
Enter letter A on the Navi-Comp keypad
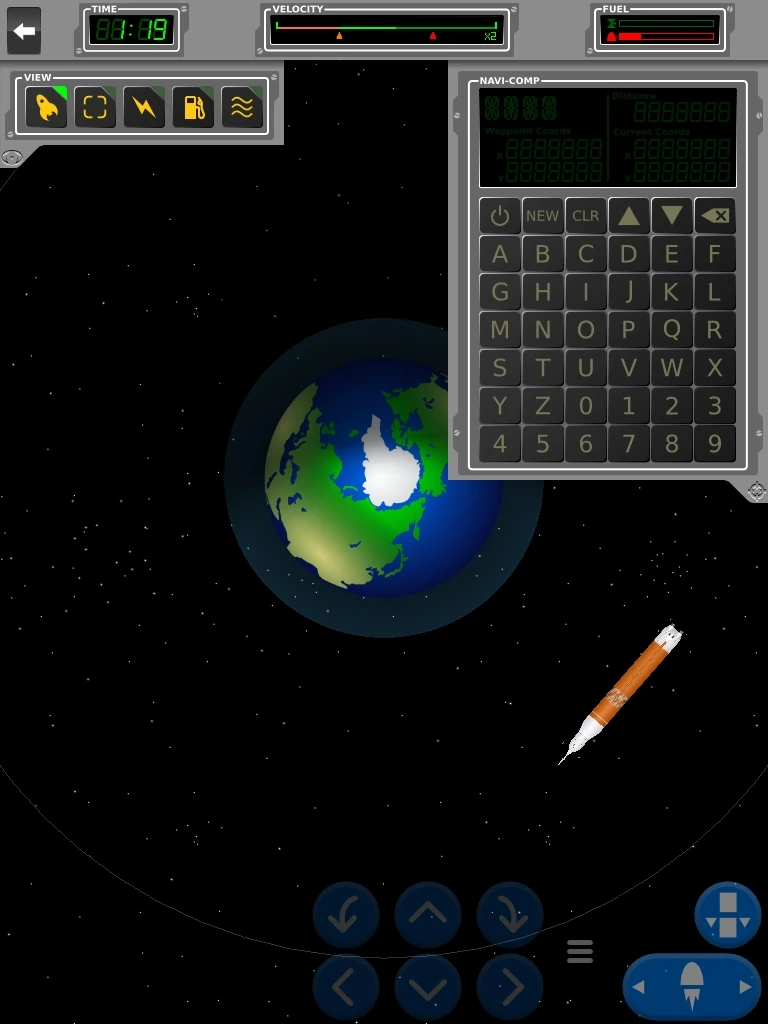[x=500, y=254]
